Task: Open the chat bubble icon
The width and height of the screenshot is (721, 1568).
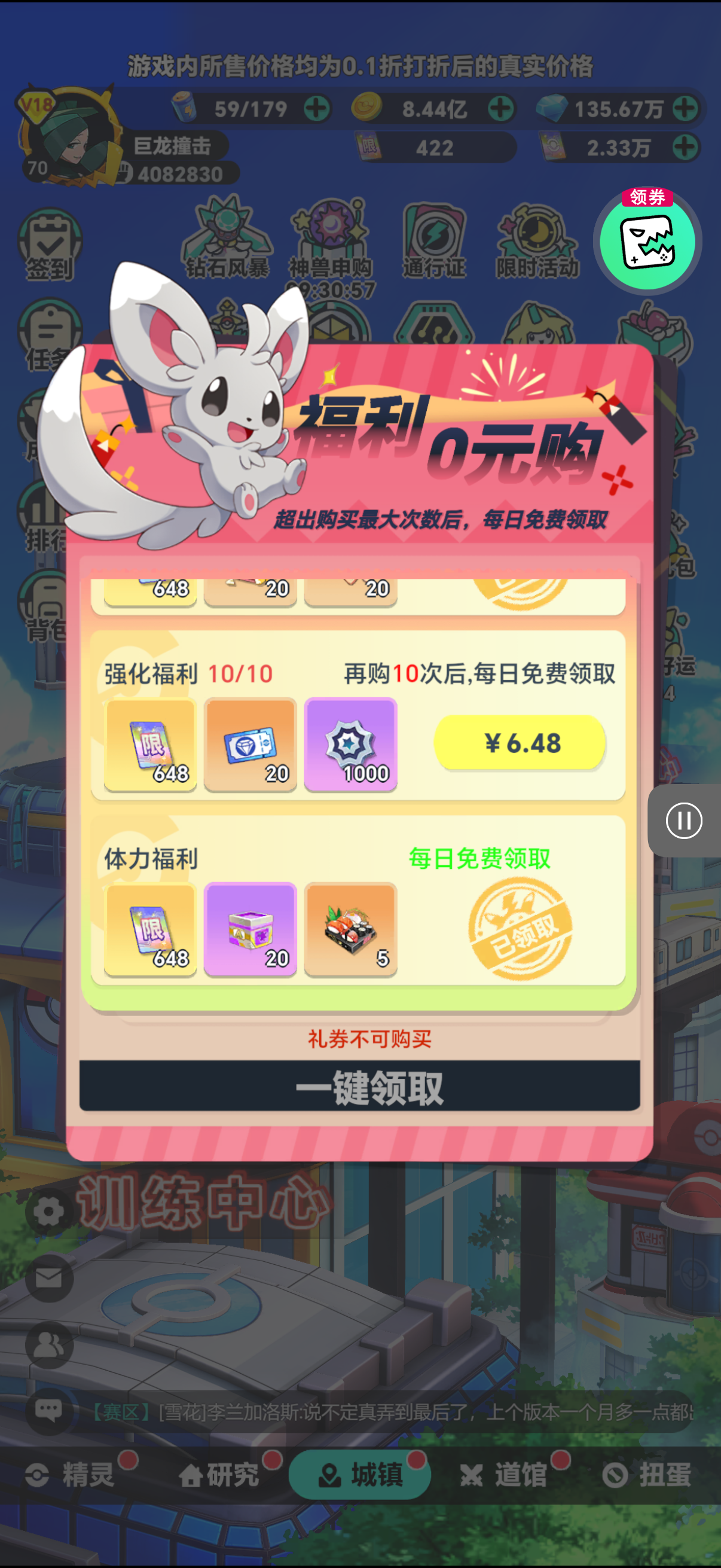Action: pos(48,1408)
